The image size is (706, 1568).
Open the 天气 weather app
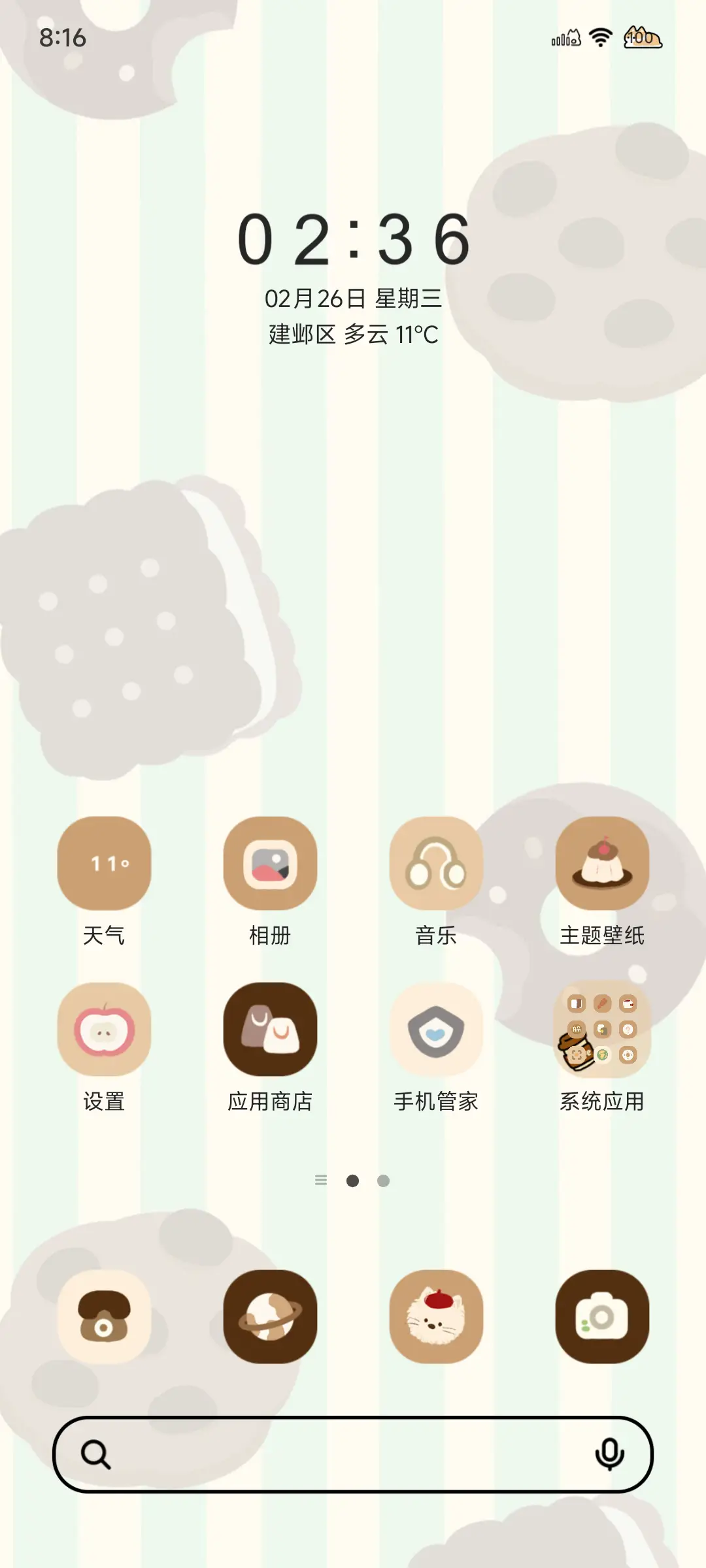coord(105,864)
